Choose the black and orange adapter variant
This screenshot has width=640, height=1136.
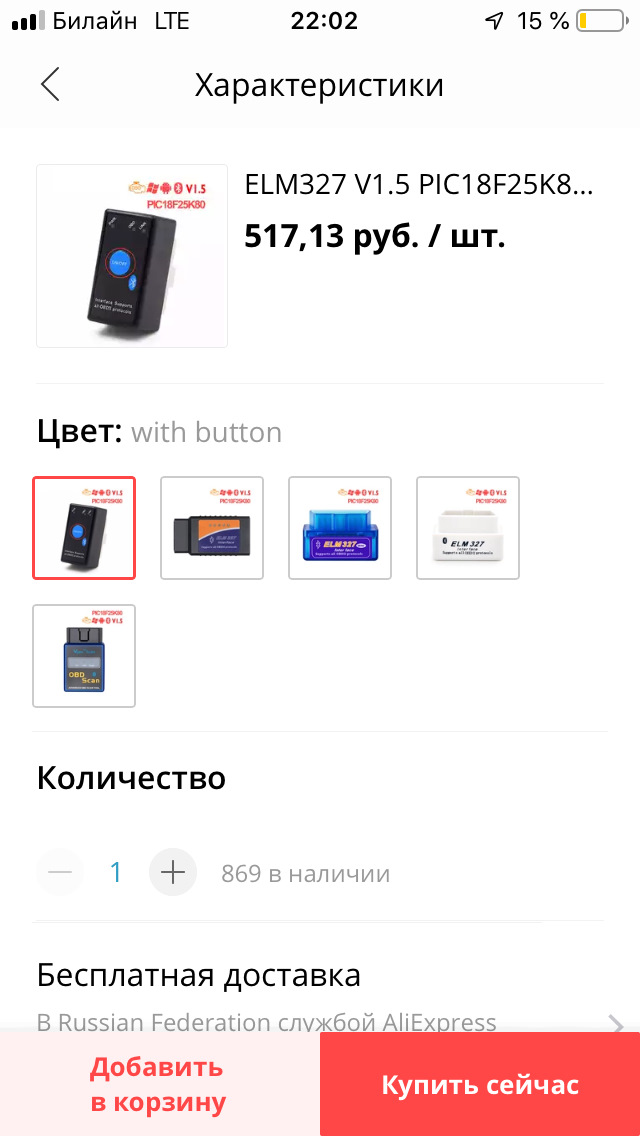212,528
